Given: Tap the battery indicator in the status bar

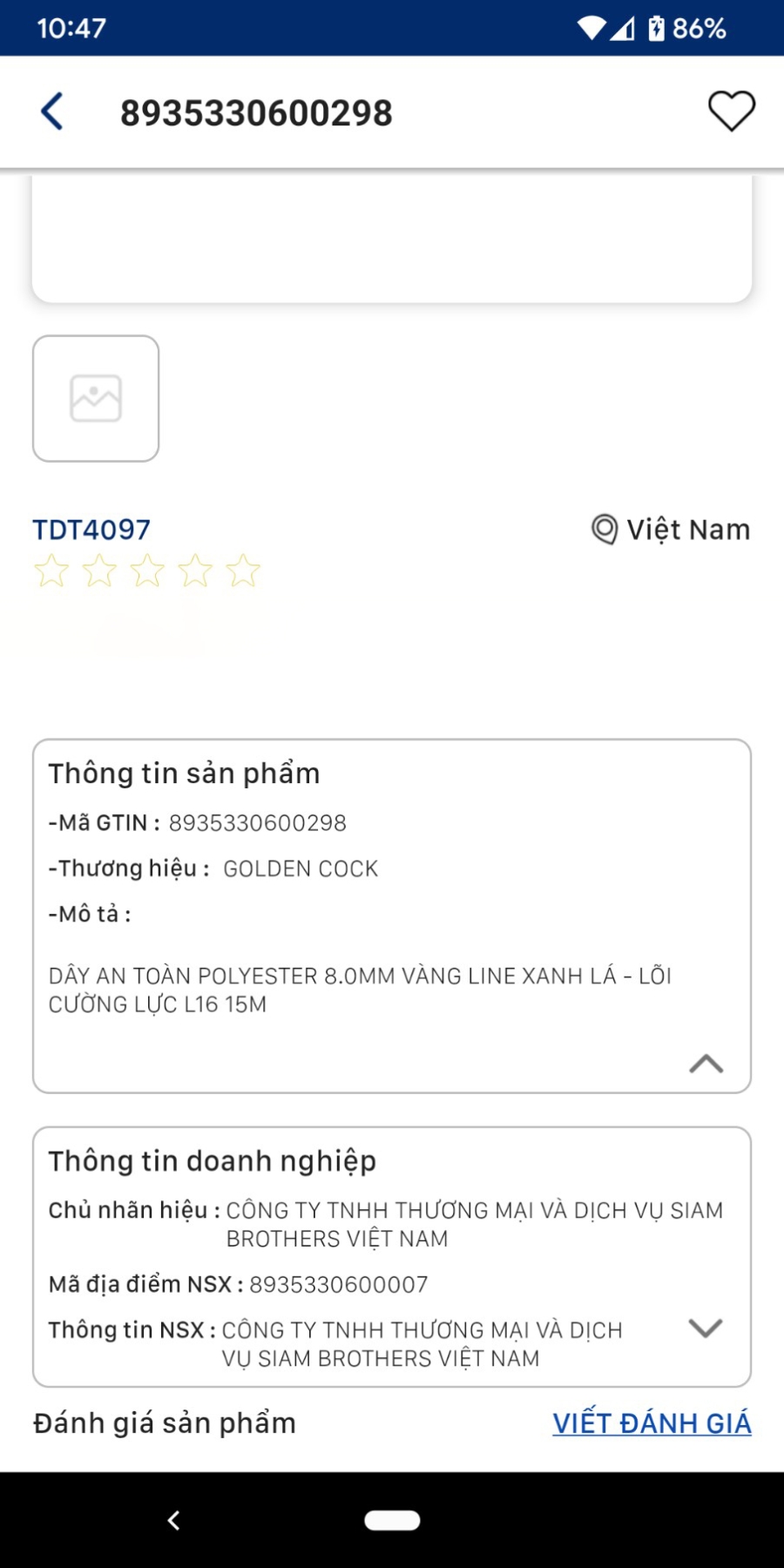Looking at the screenshot, I should pyautogui.click(x=655, y=27).
